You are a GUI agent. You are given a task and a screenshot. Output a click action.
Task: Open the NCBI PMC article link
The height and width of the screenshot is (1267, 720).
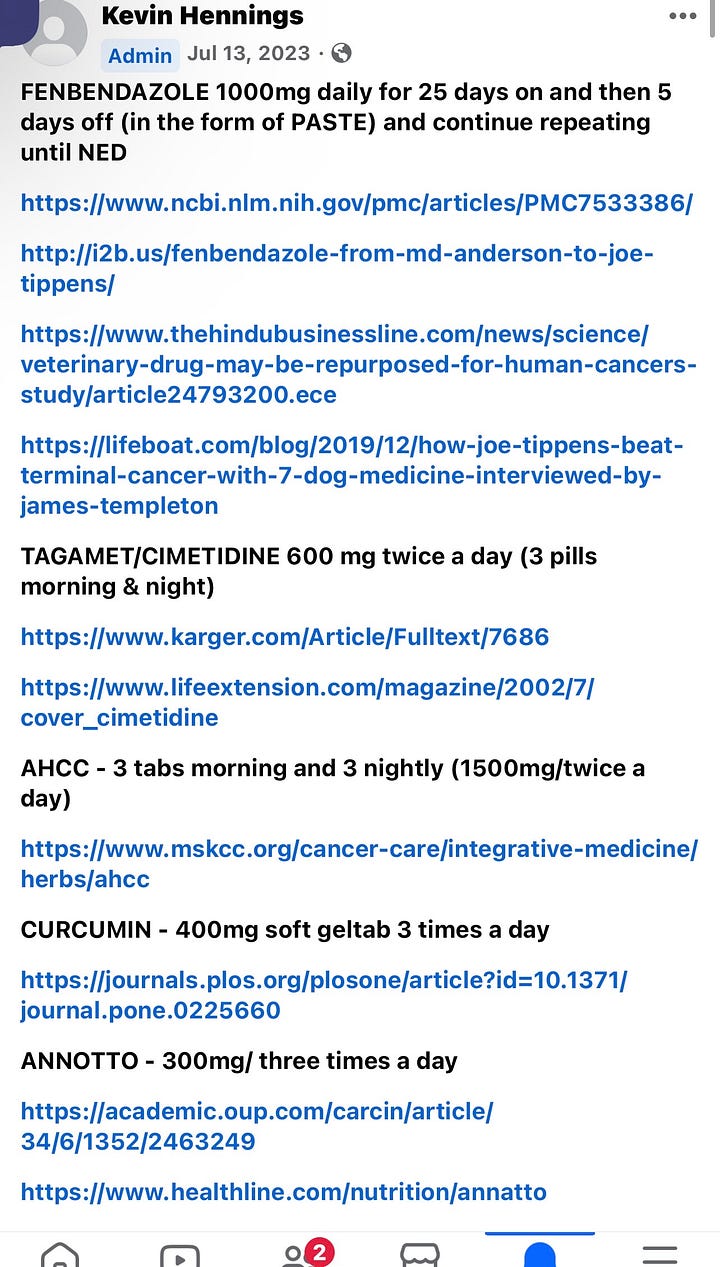coord(355,203)
